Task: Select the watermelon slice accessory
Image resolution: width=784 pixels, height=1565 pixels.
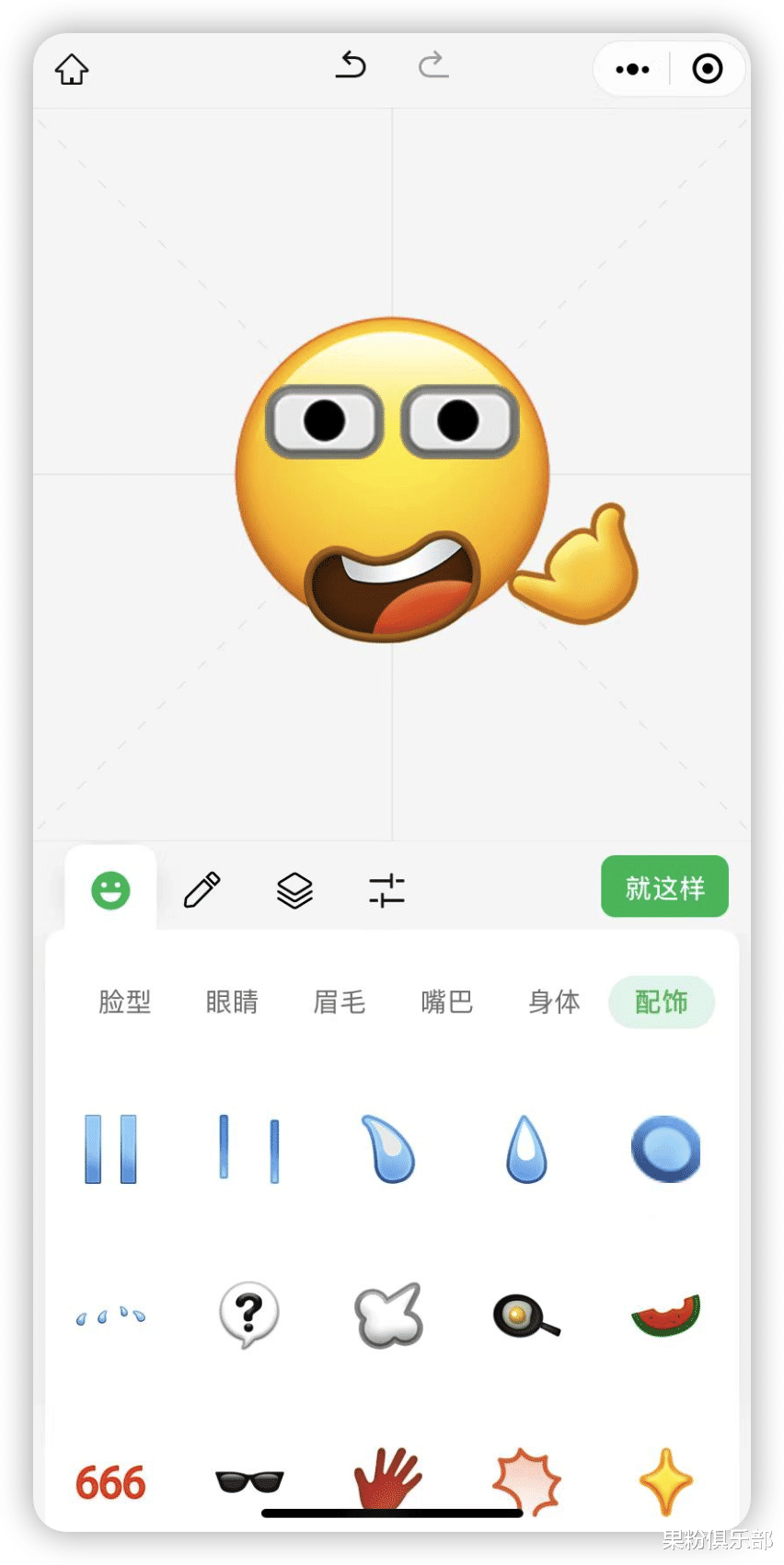Action: coord(664,1315)
